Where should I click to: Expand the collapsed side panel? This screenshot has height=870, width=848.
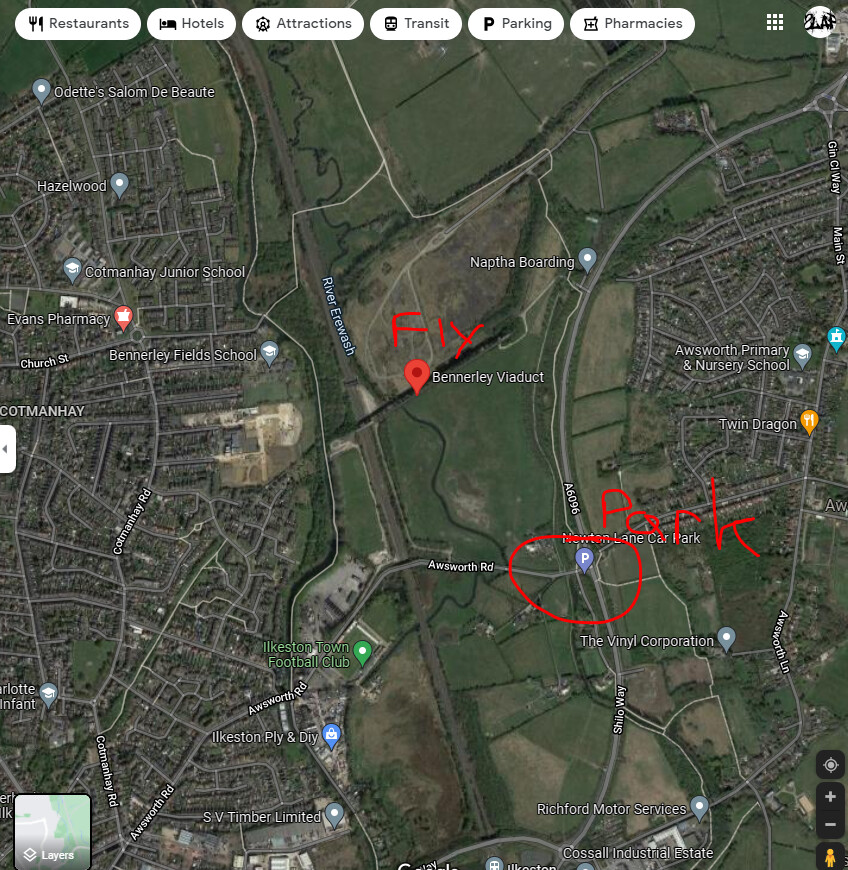click(x=6, y=449)
